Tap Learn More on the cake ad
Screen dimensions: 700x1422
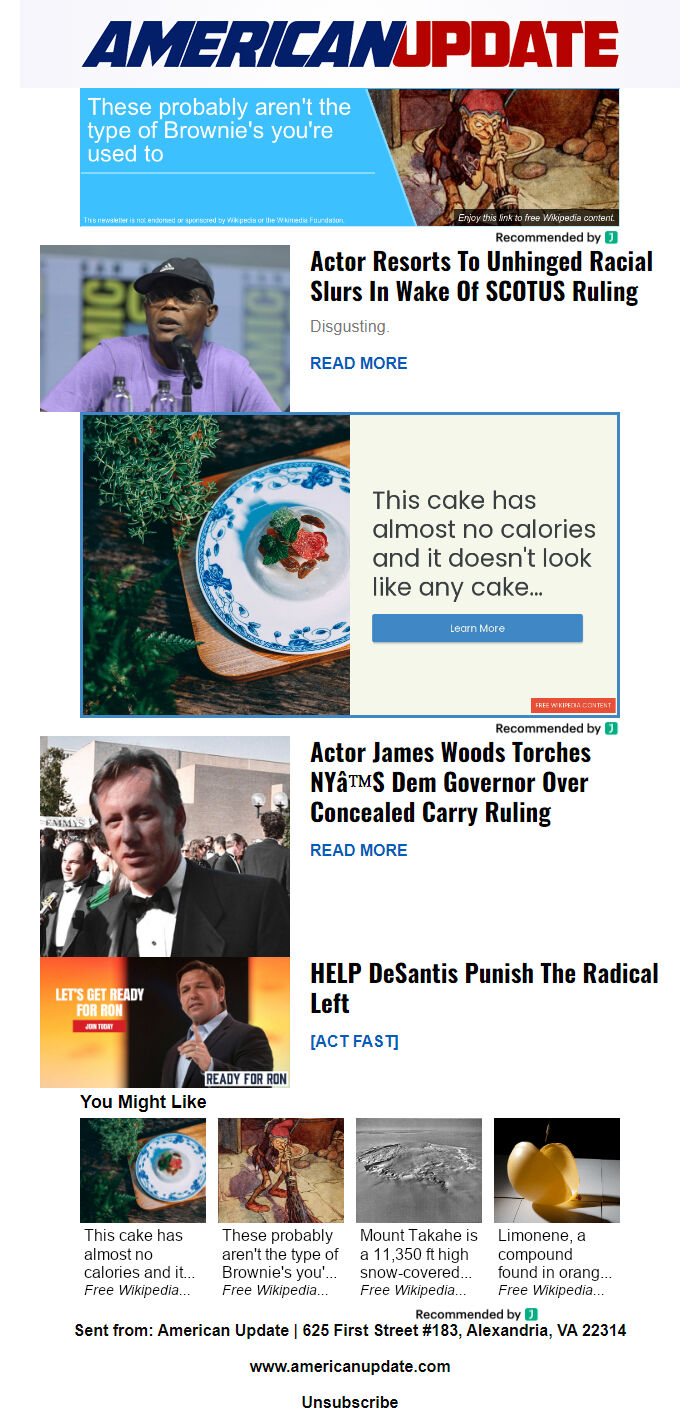coord(477,628)
